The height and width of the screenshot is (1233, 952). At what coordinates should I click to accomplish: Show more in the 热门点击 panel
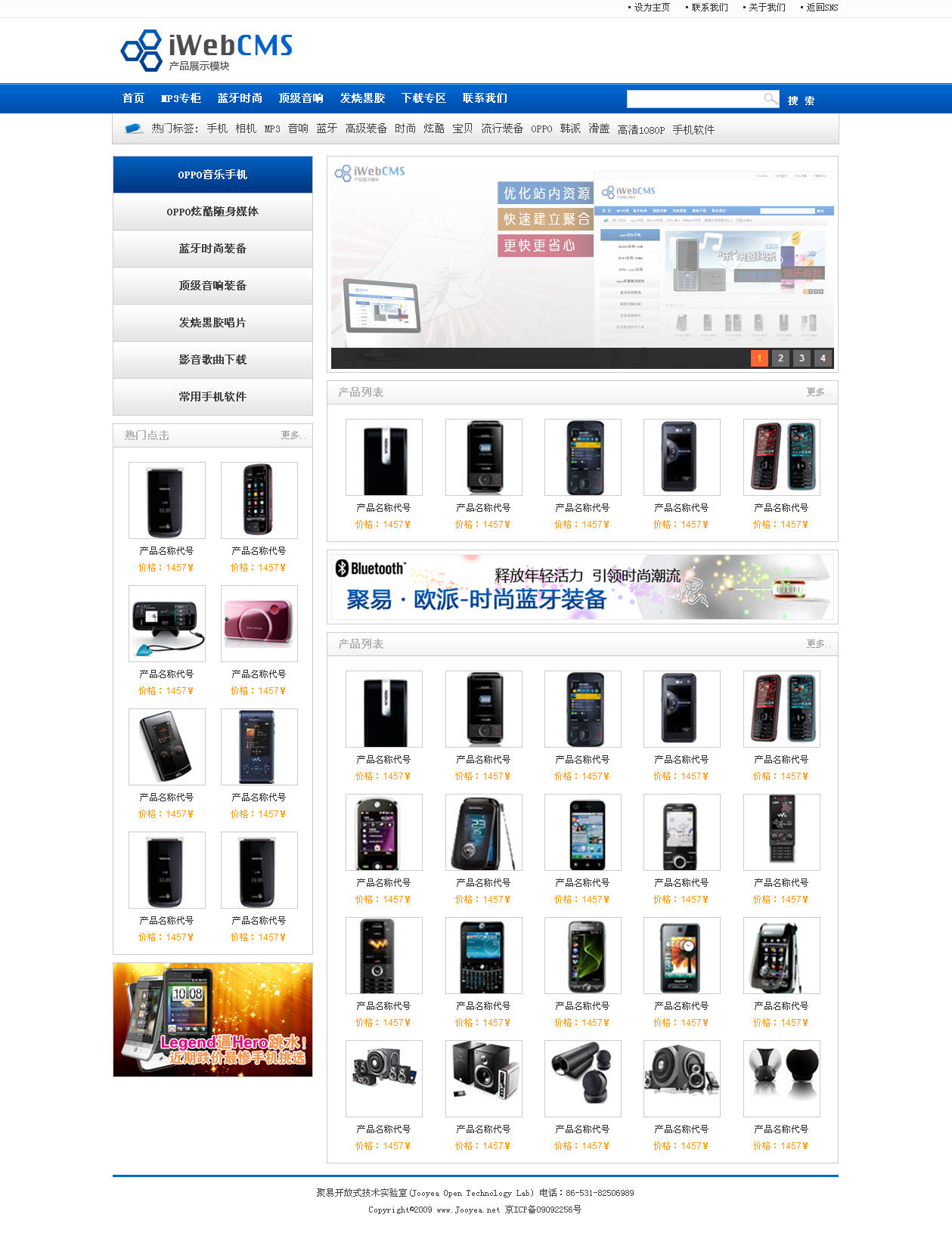tap(291, 435)
